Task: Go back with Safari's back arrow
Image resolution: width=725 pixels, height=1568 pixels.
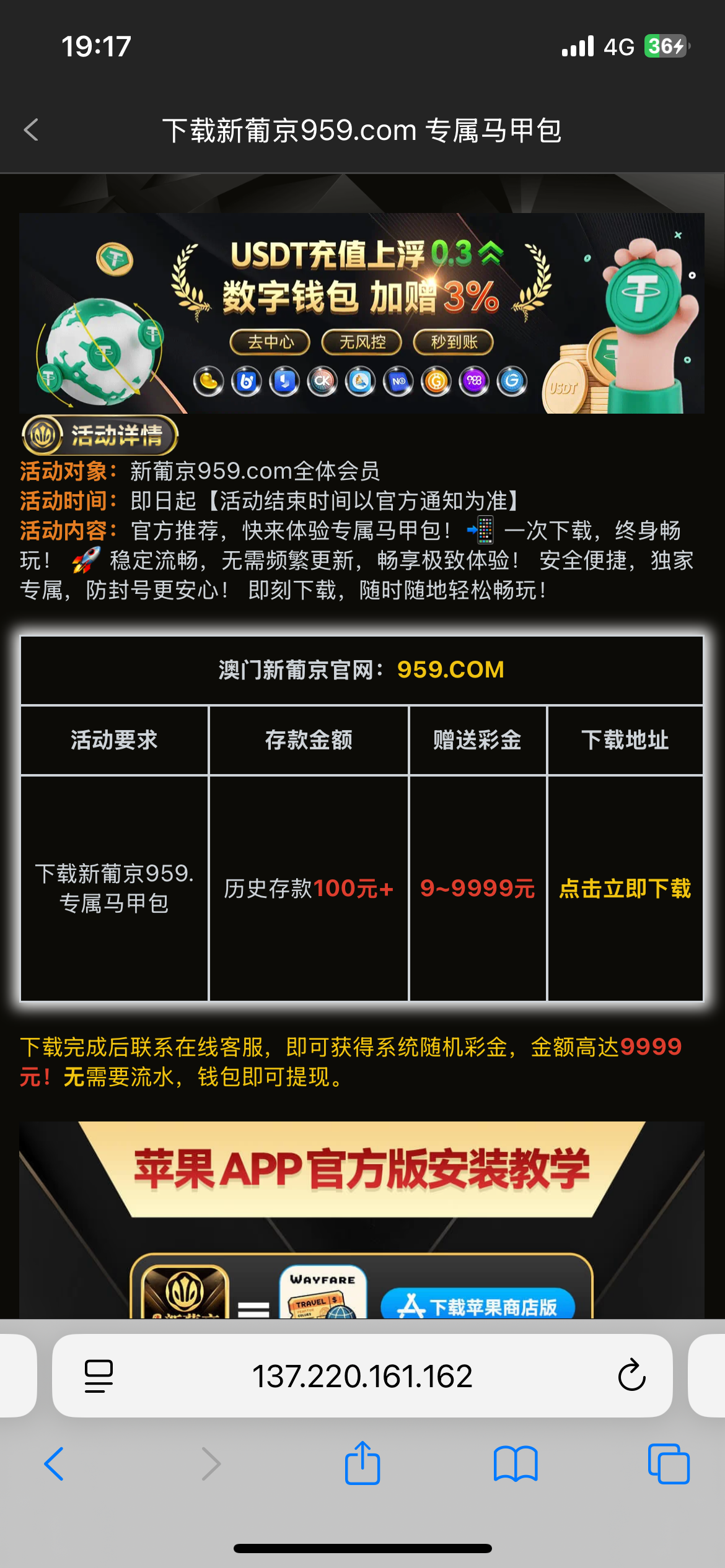Action: tap(55, 1464)
